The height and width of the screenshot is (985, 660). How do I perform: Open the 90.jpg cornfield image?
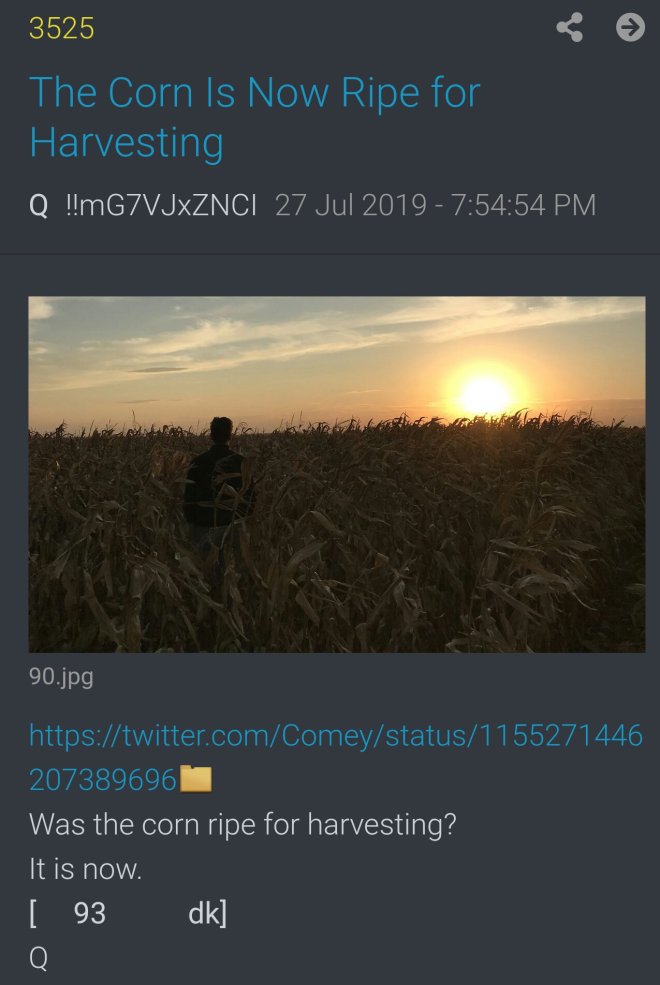(336, 474)
